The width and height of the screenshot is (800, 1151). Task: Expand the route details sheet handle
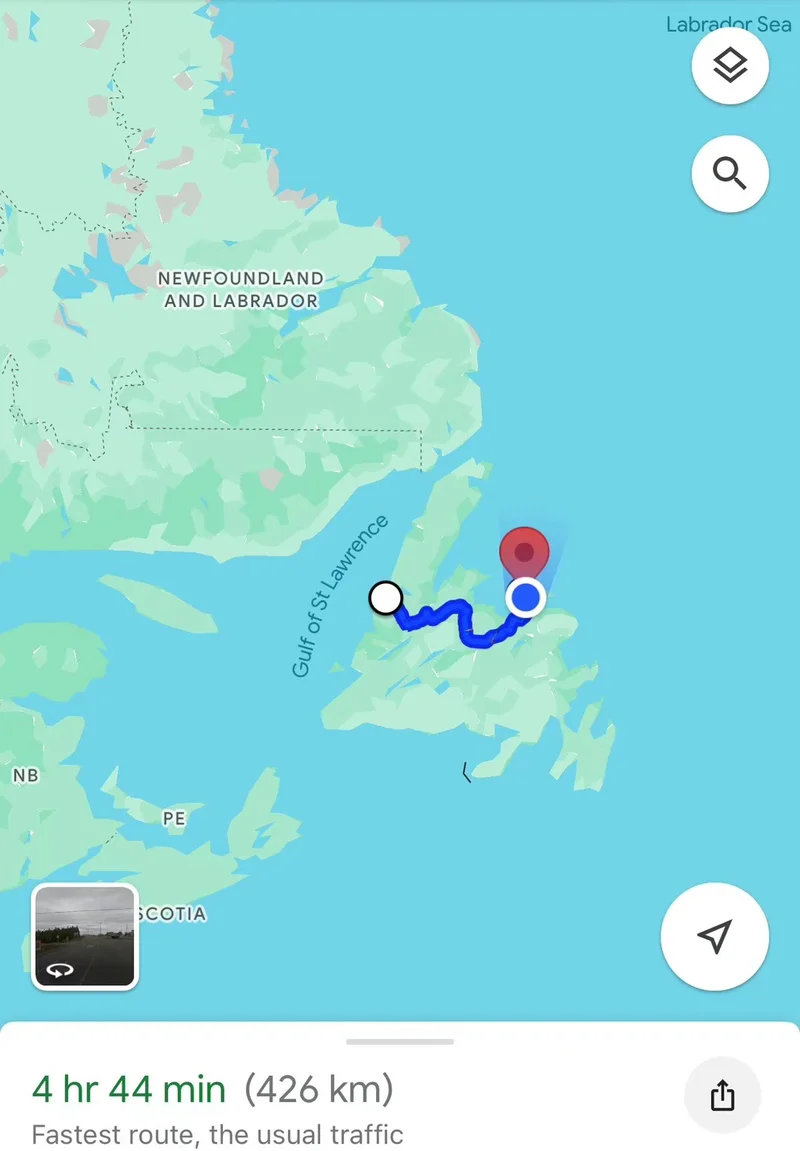click(x=400, y=1042)
